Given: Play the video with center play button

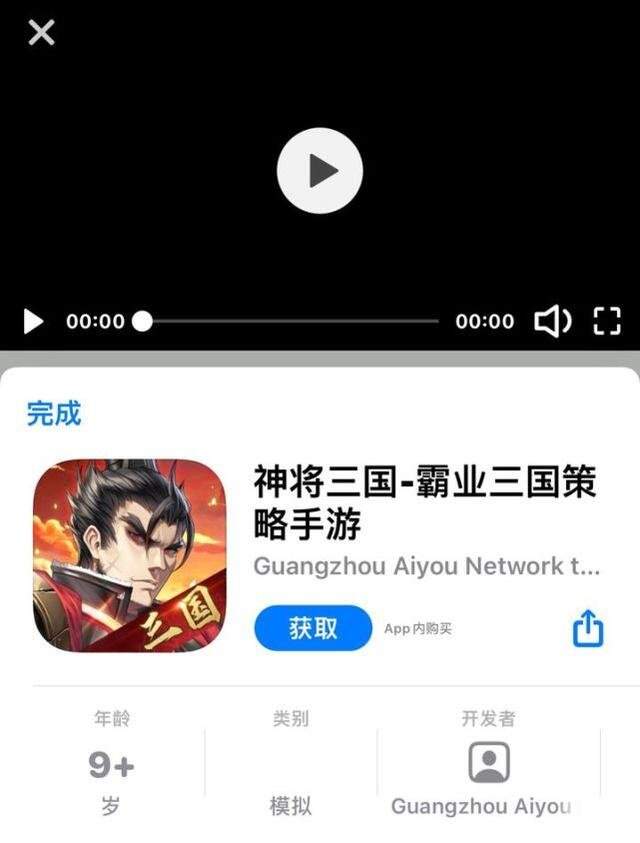Looking at the screenshot, I should click(x=320, y=171).
